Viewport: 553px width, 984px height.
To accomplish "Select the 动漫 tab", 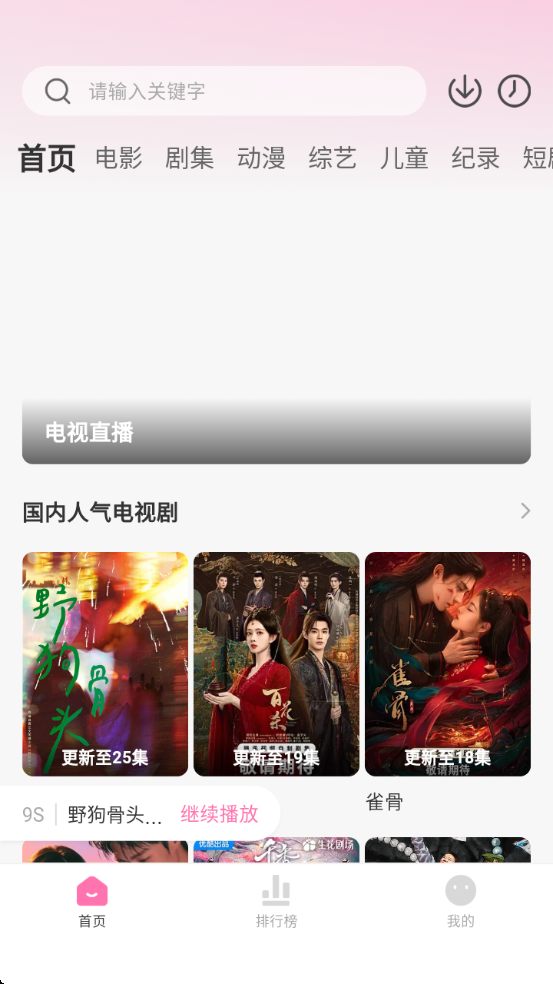I will (261, 158).
